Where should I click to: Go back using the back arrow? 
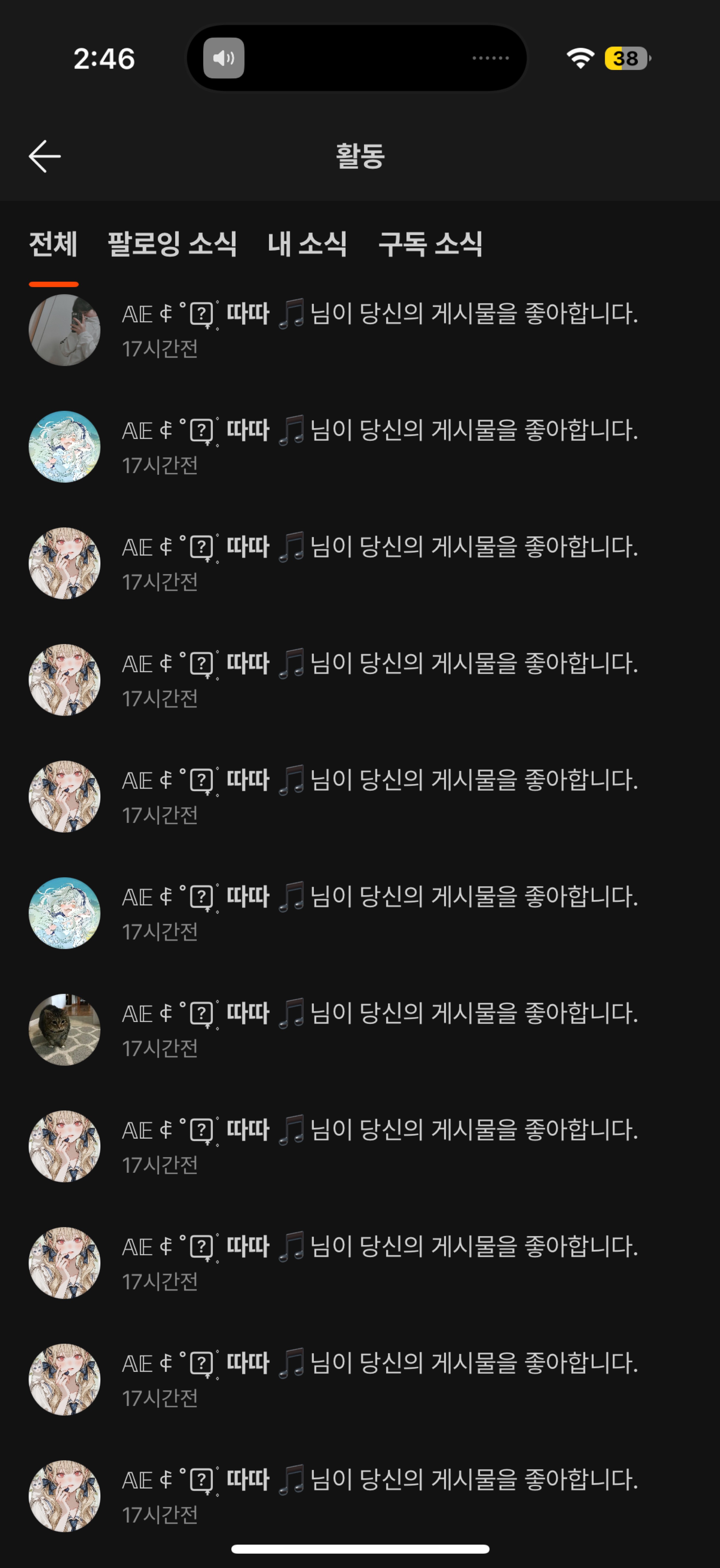point(44,157)
